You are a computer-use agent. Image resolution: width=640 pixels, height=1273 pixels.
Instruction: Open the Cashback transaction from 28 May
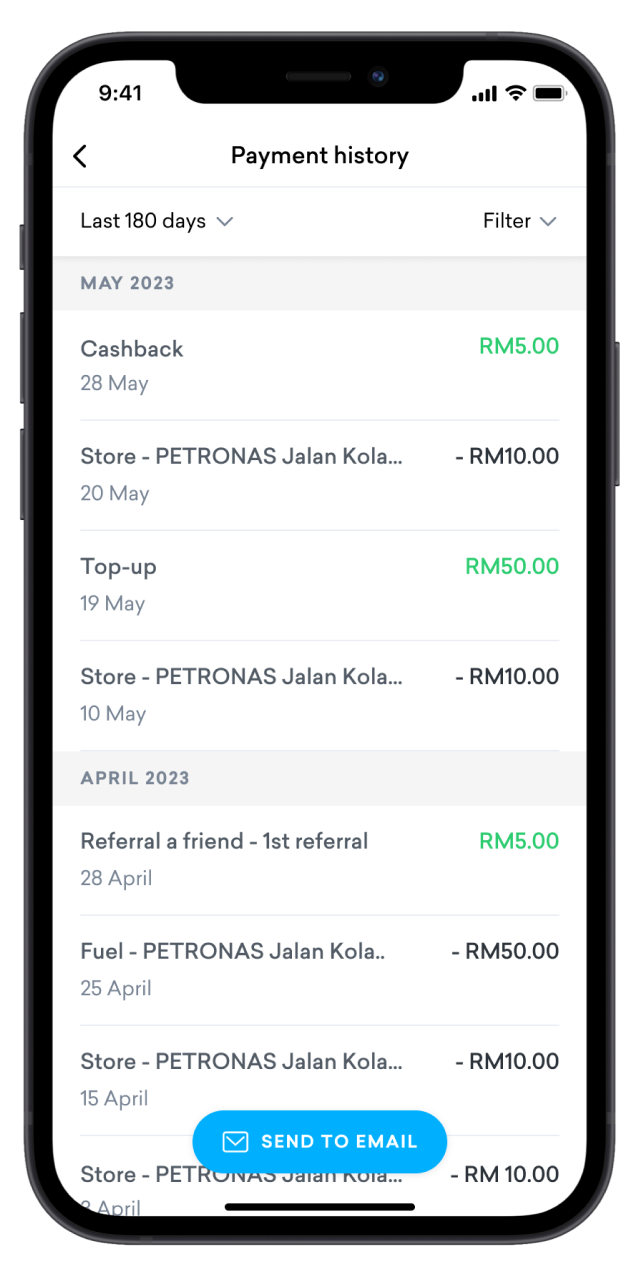click(x=319, y=365)
